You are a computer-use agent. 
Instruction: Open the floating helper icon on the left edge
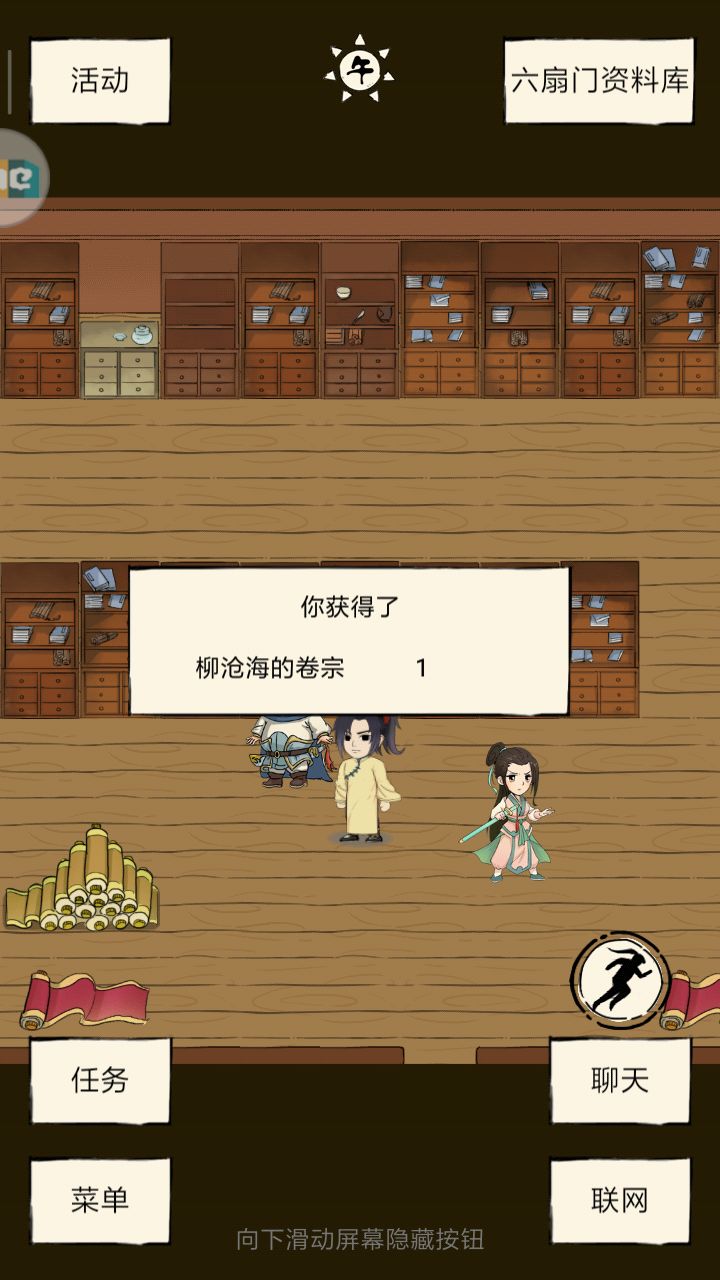tap(18, 175)
